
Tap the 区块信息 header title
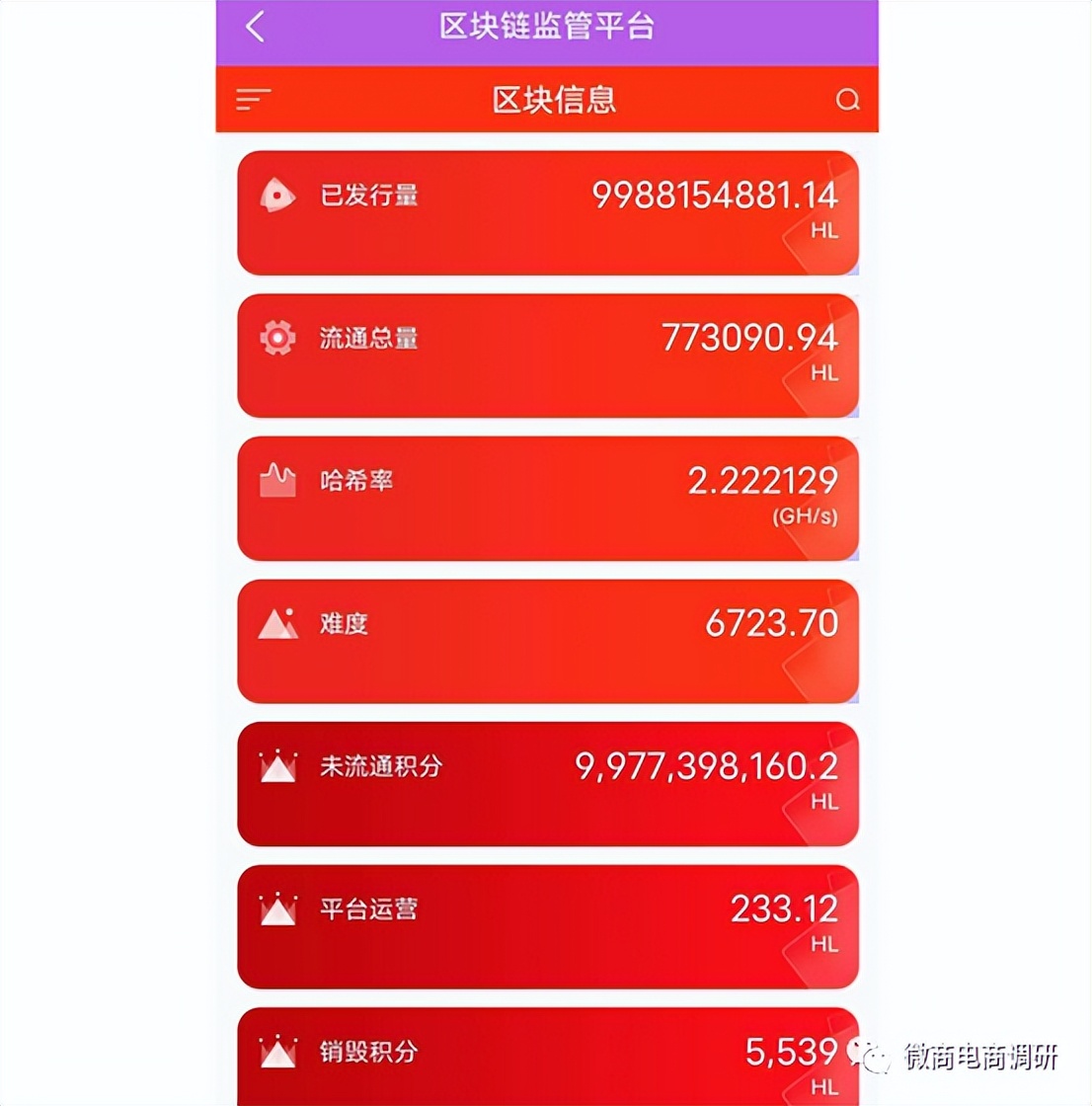pos(555,100)
